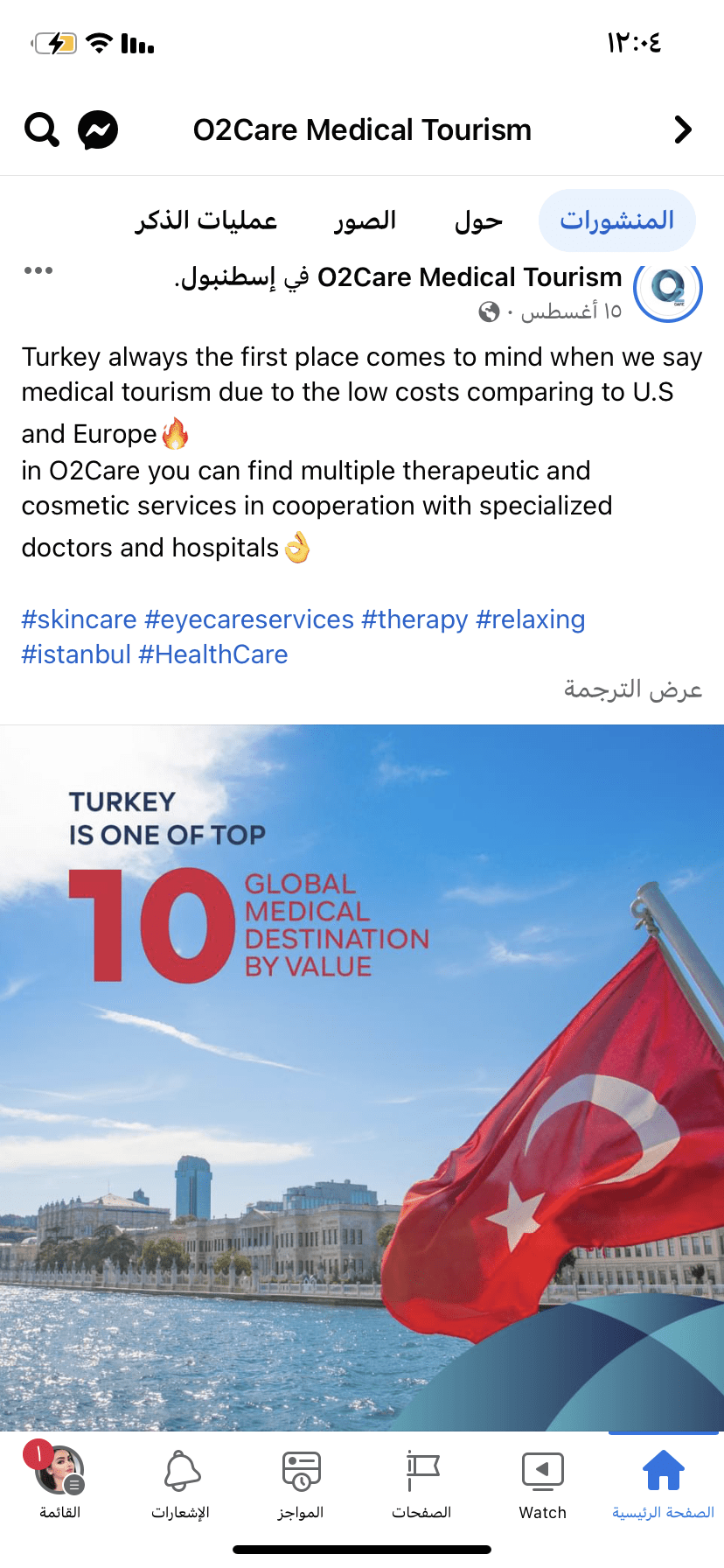Switch to the حول tab

coord(478,220)
